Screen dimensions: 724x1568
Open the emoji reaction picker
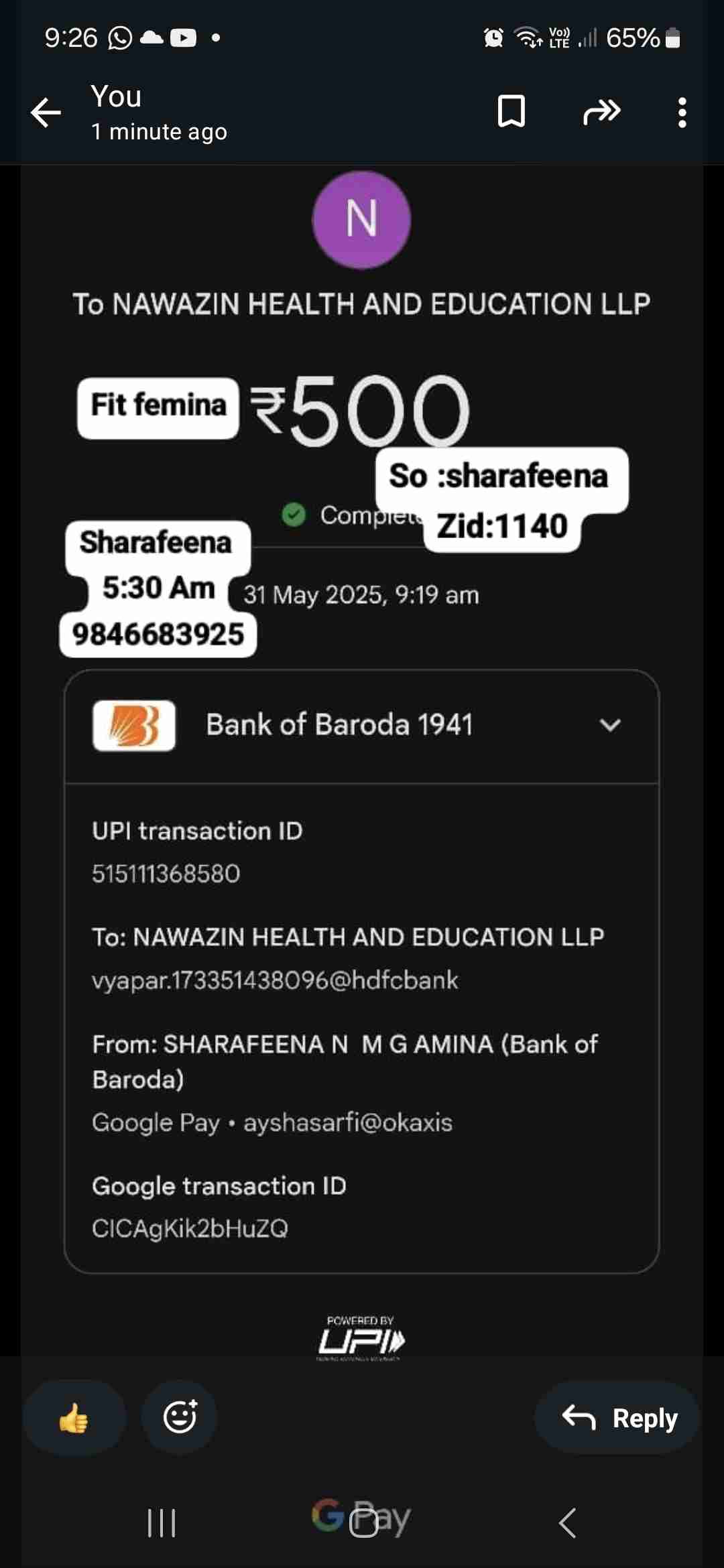coord(180,1417)
